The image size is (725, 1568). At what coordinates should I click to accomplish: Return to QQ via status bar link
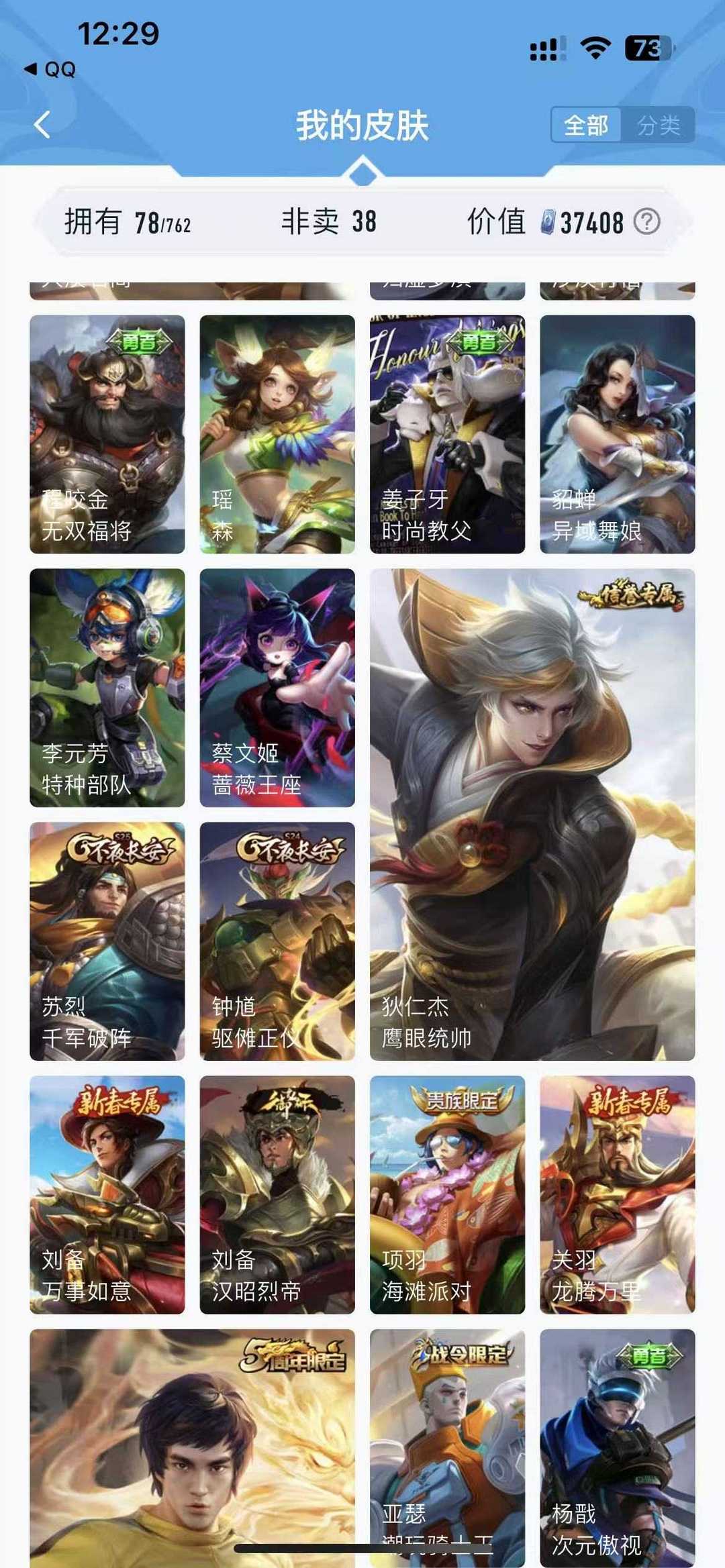tap(50, 69)
